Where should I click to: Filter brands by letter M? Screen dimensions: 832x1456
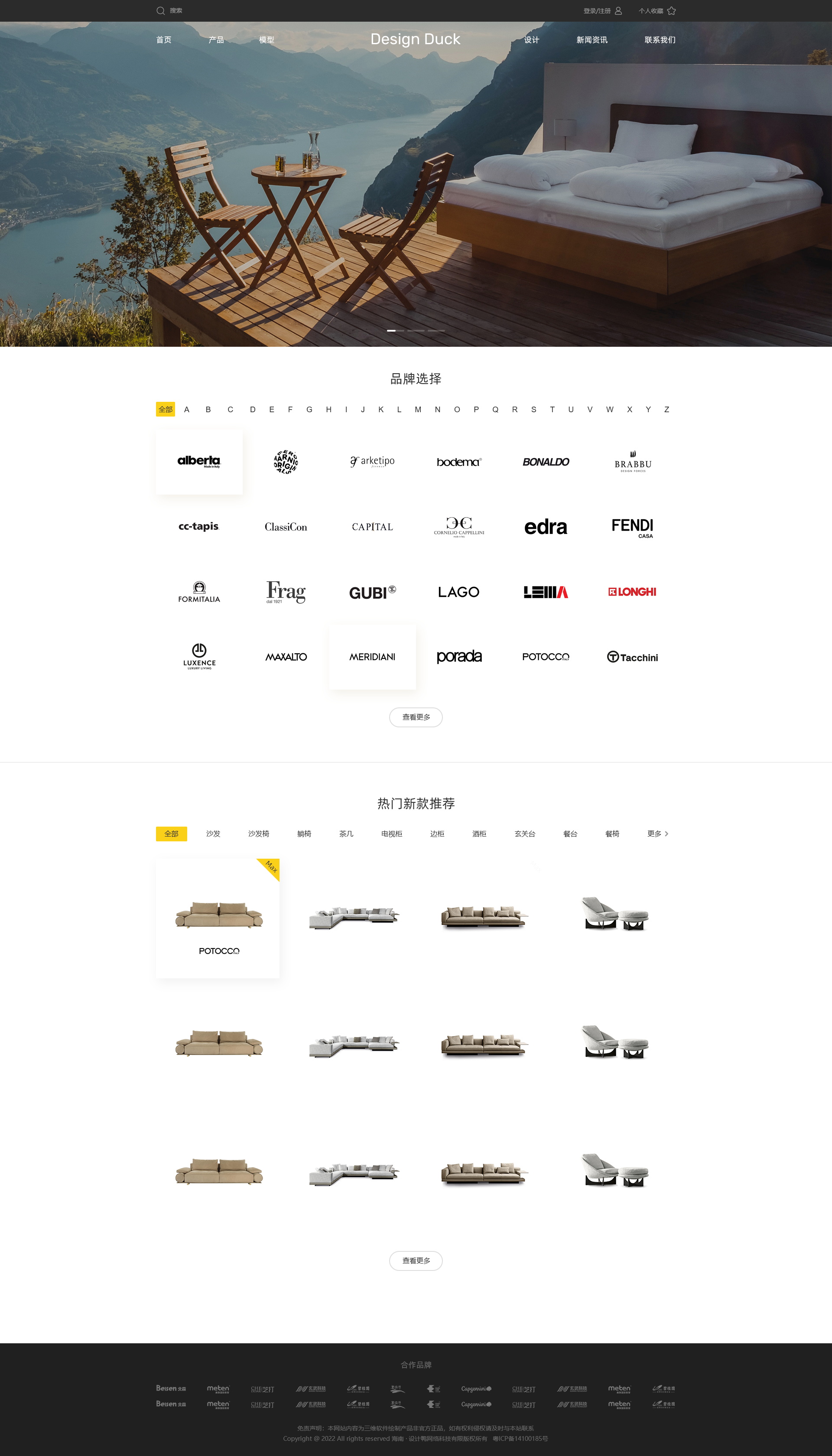[x=418, y=410]
